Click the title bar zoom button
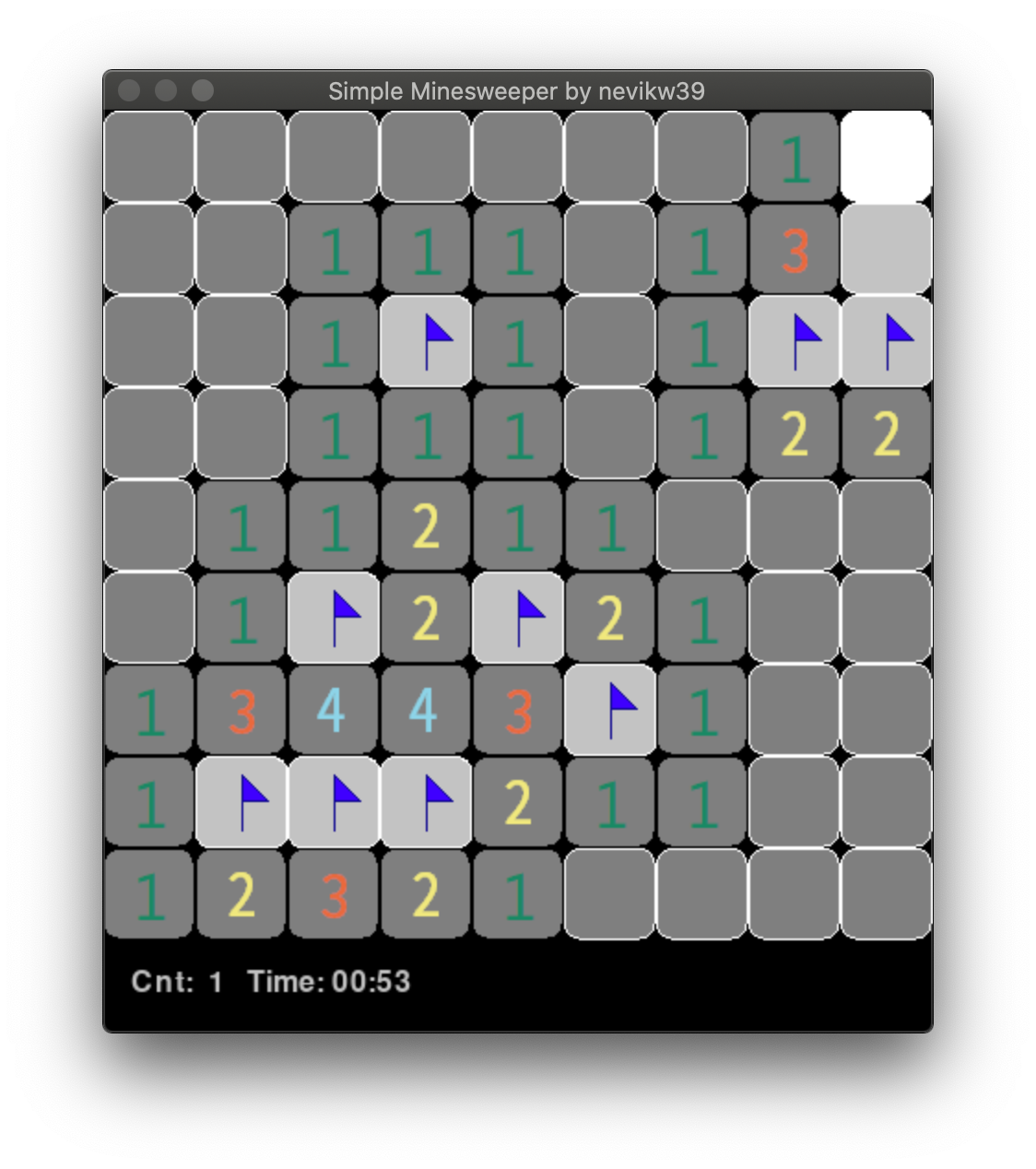 pyautogui.click(x=203, y=90)
